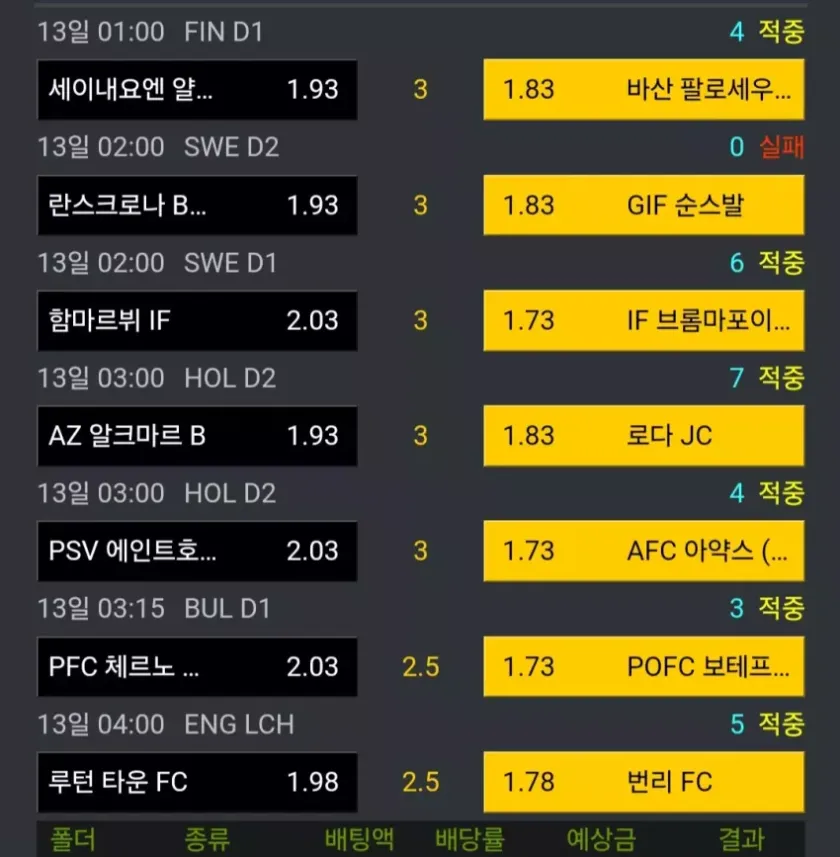Choose 로다 JC odds 1.83
840x857 pixels.
point(643,436)
